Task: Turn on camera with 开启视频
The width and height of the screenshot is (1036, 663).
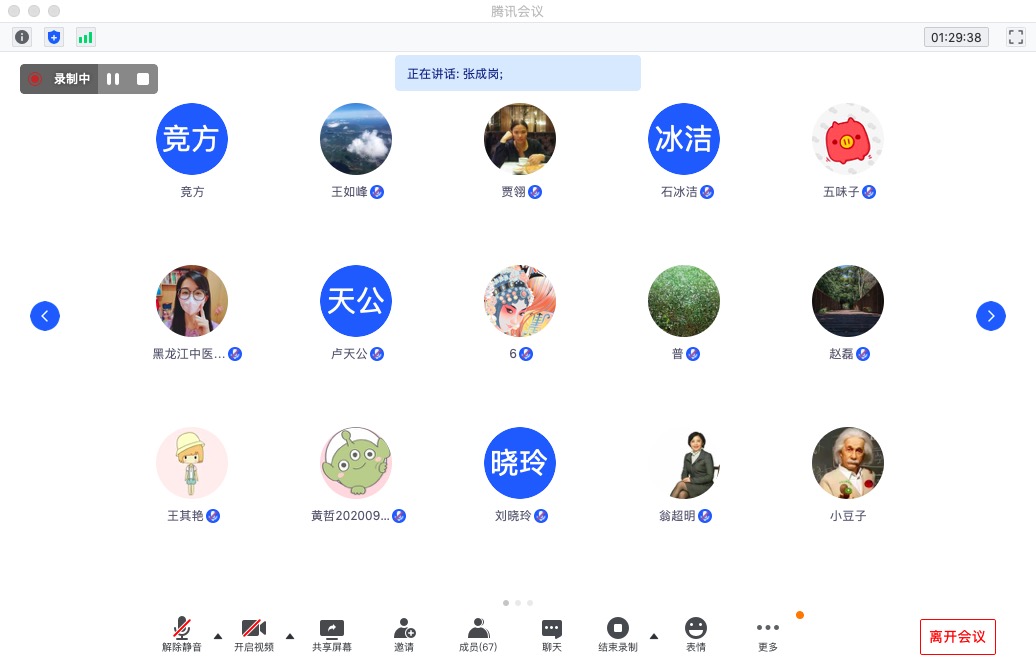Action: pyautogui.click(x=254, y=634)
